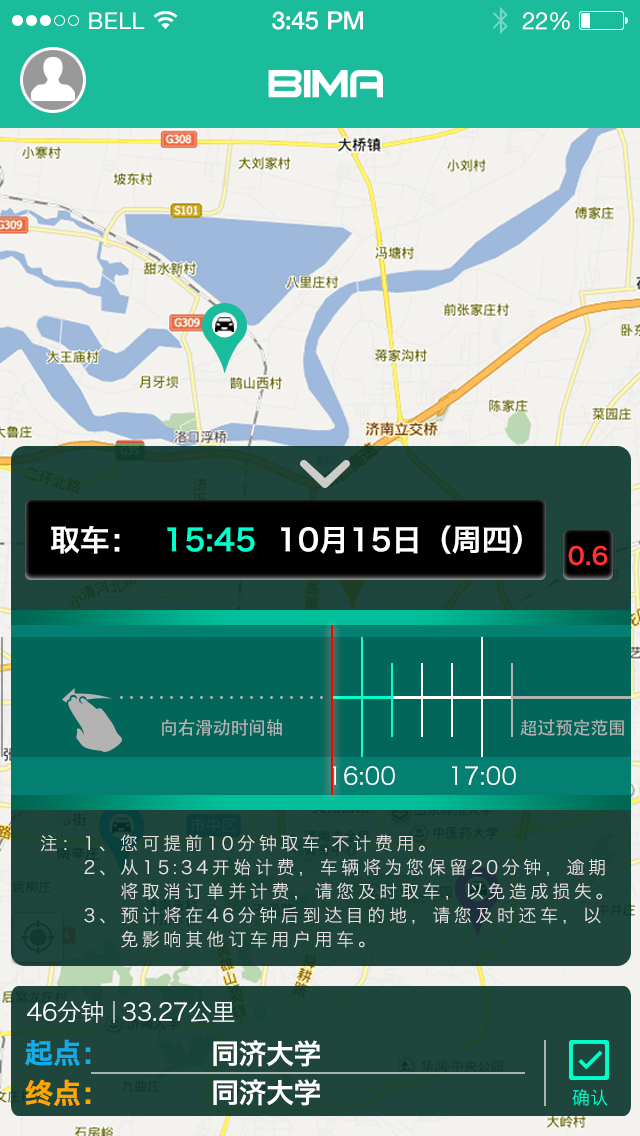Open the user profile avatar
Screen dimensions: 640x1136
tap(53, 80)
